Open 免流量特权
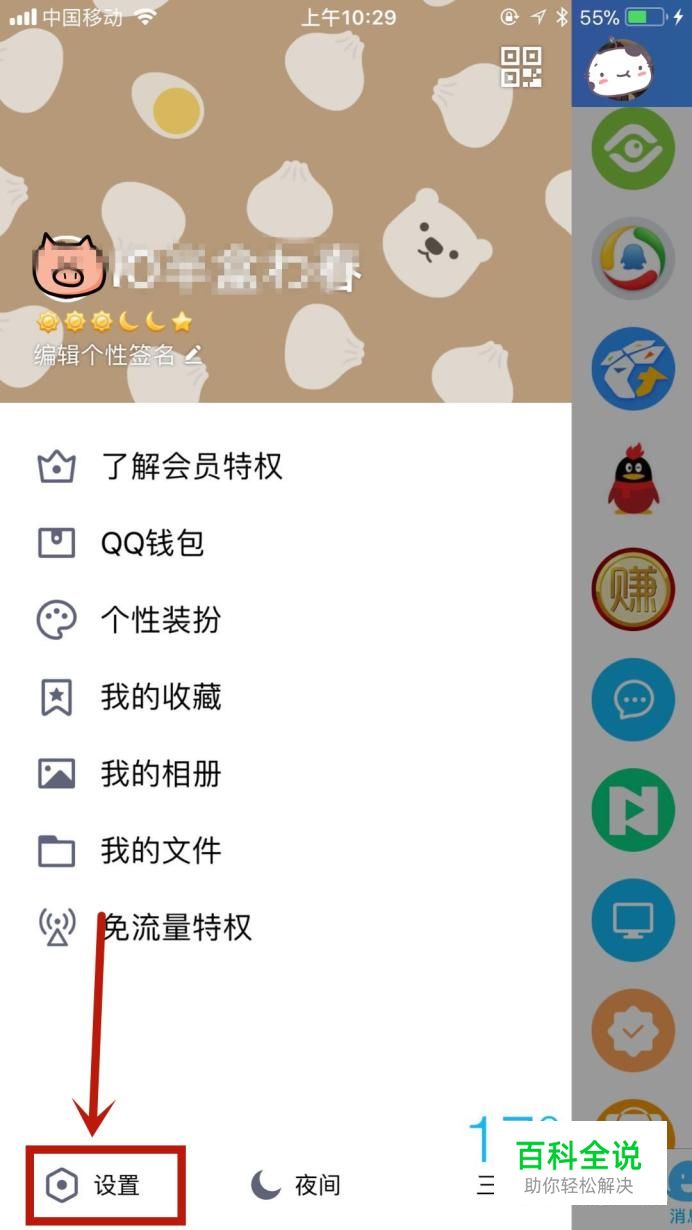 point(286,928)
